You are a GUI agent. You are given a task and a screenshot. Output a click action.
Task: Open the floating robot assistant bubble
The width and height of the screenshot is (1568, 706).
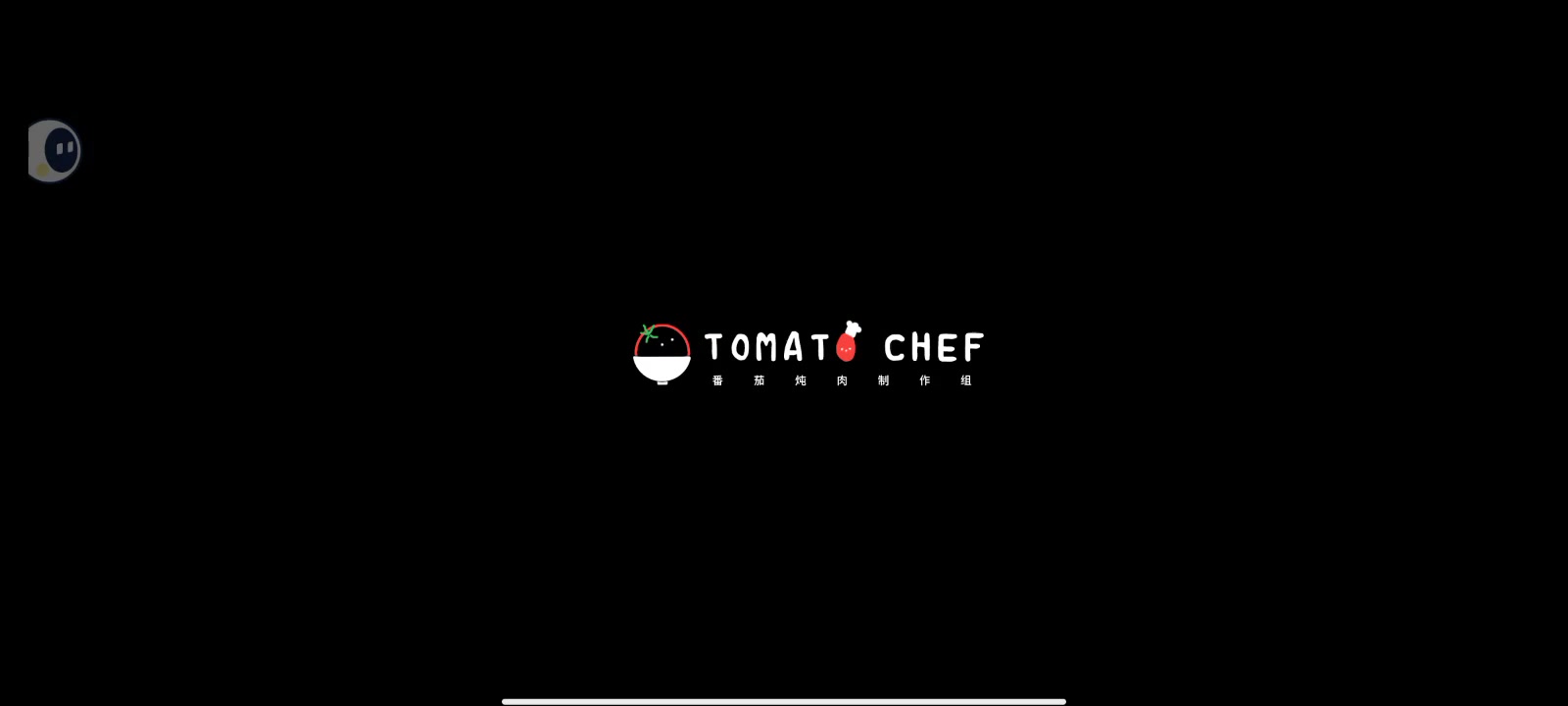pos(55,151)
